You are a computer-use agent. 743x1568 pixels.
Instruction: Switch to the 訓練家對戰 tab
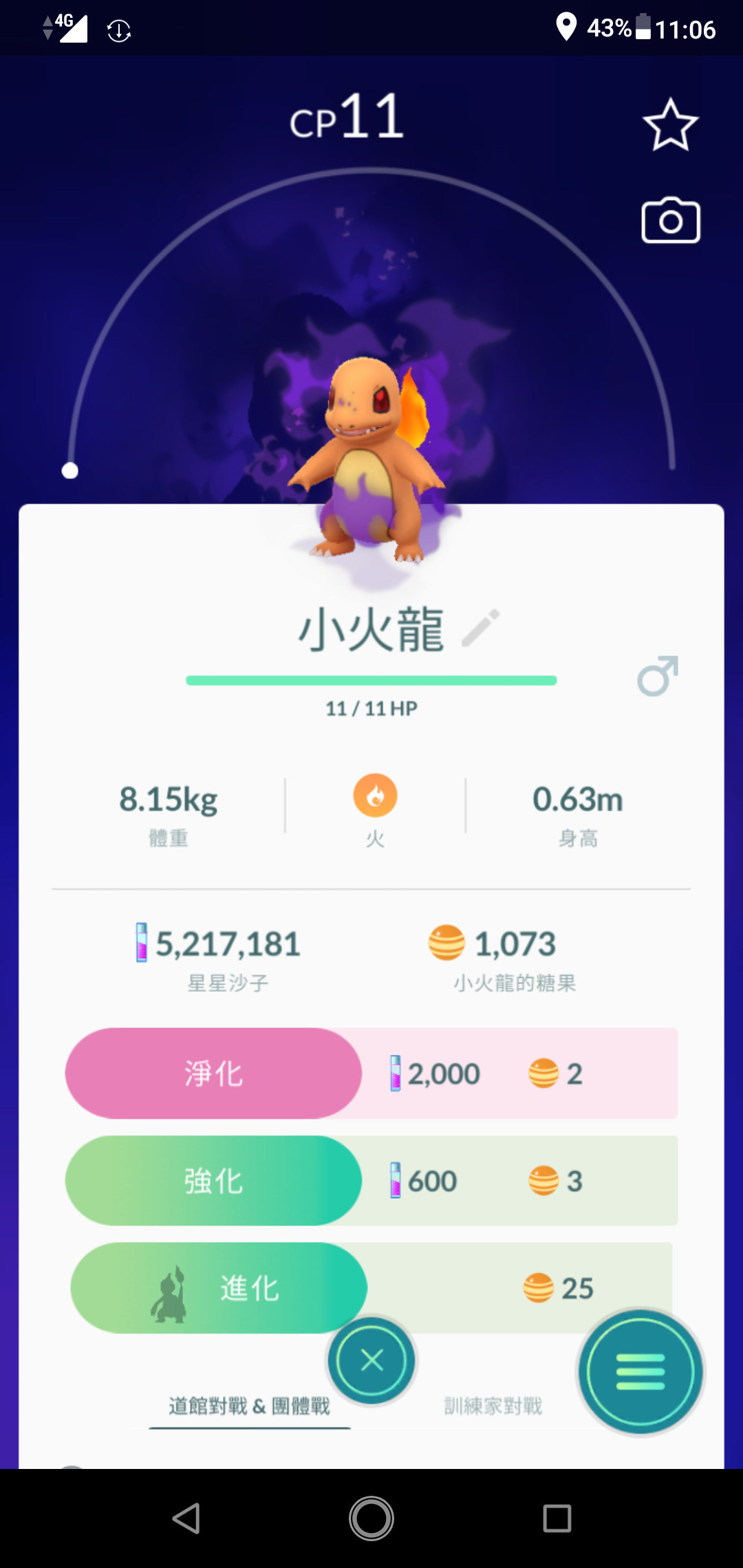pyautogui.click(x=493, y=1406)
